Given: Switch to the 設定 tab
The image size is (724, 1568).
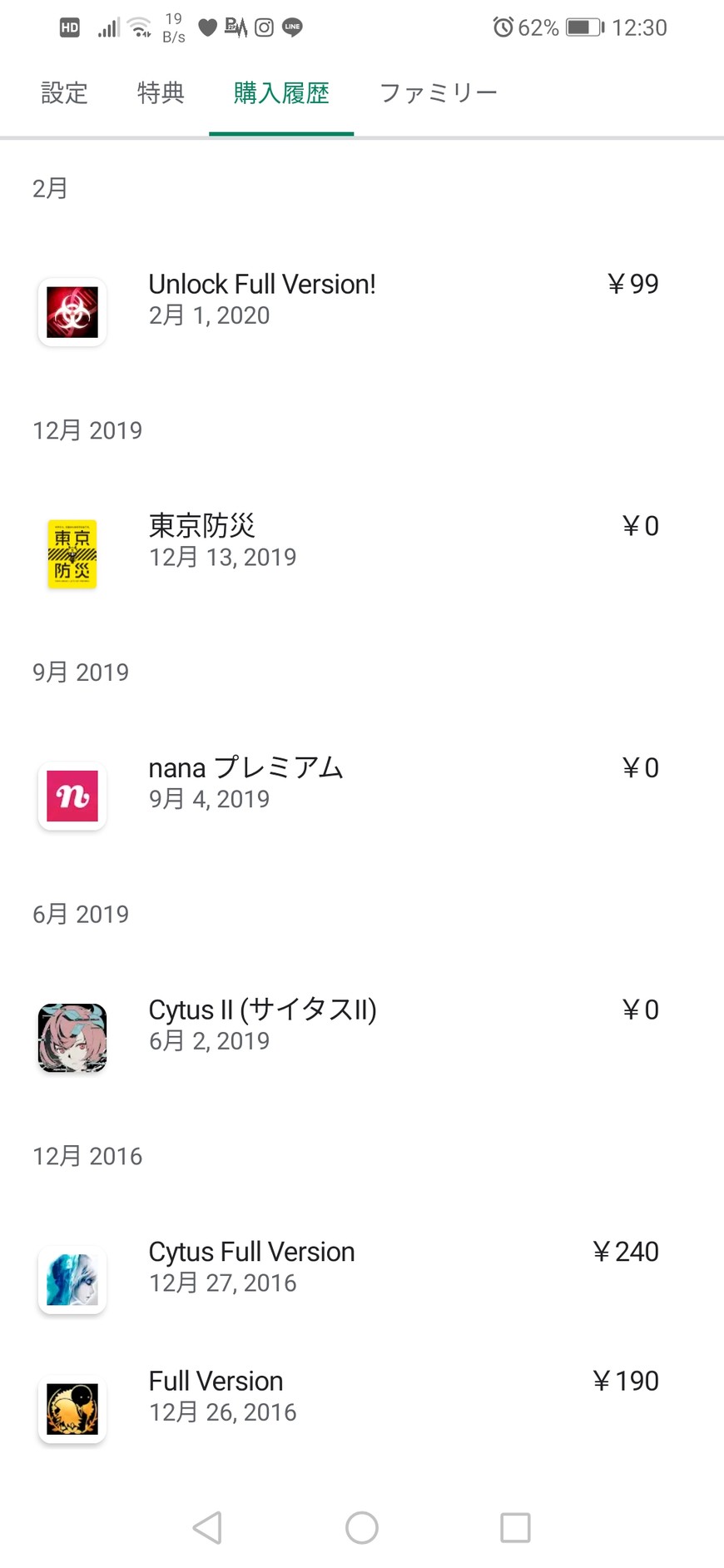Looking at the screenshot, I should coord(64,93).
